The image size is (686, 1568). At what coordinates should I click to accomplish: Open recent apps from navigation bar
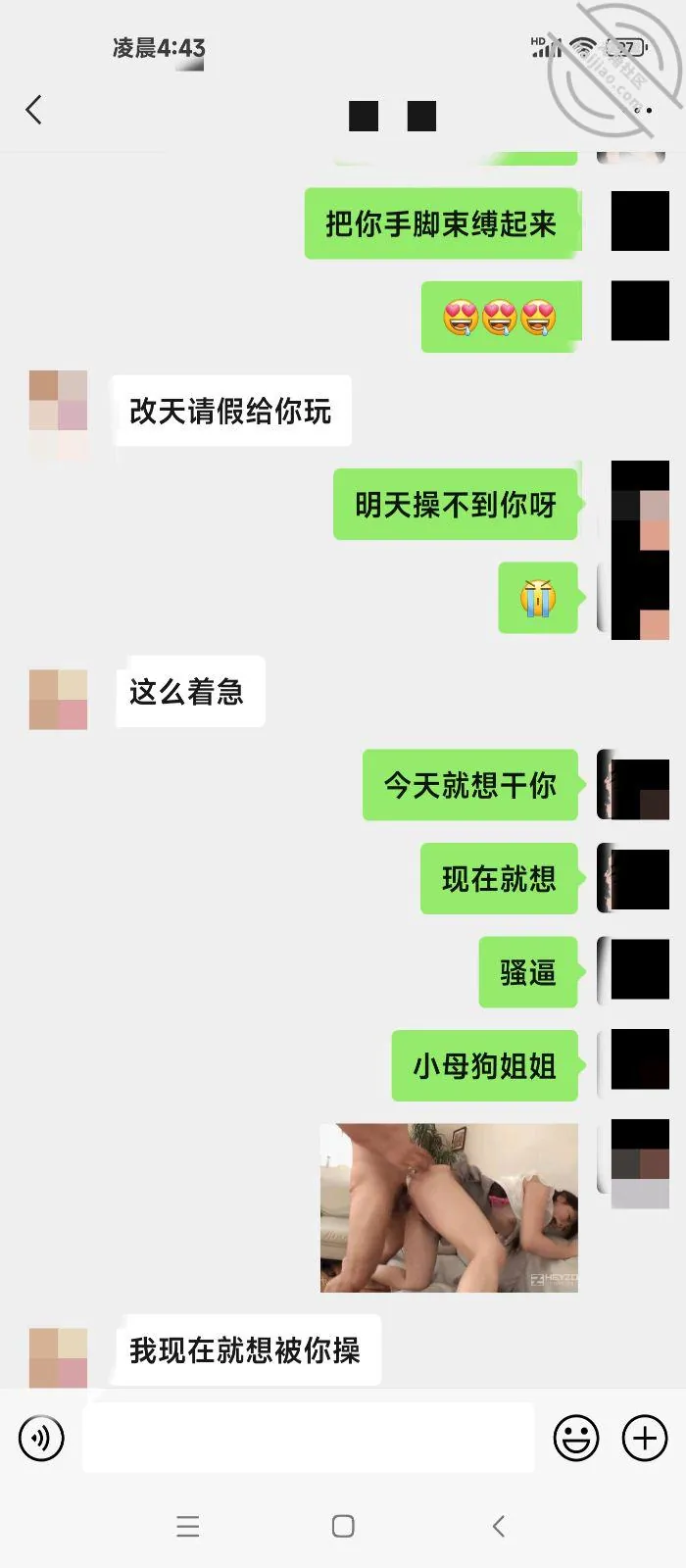188,1526
